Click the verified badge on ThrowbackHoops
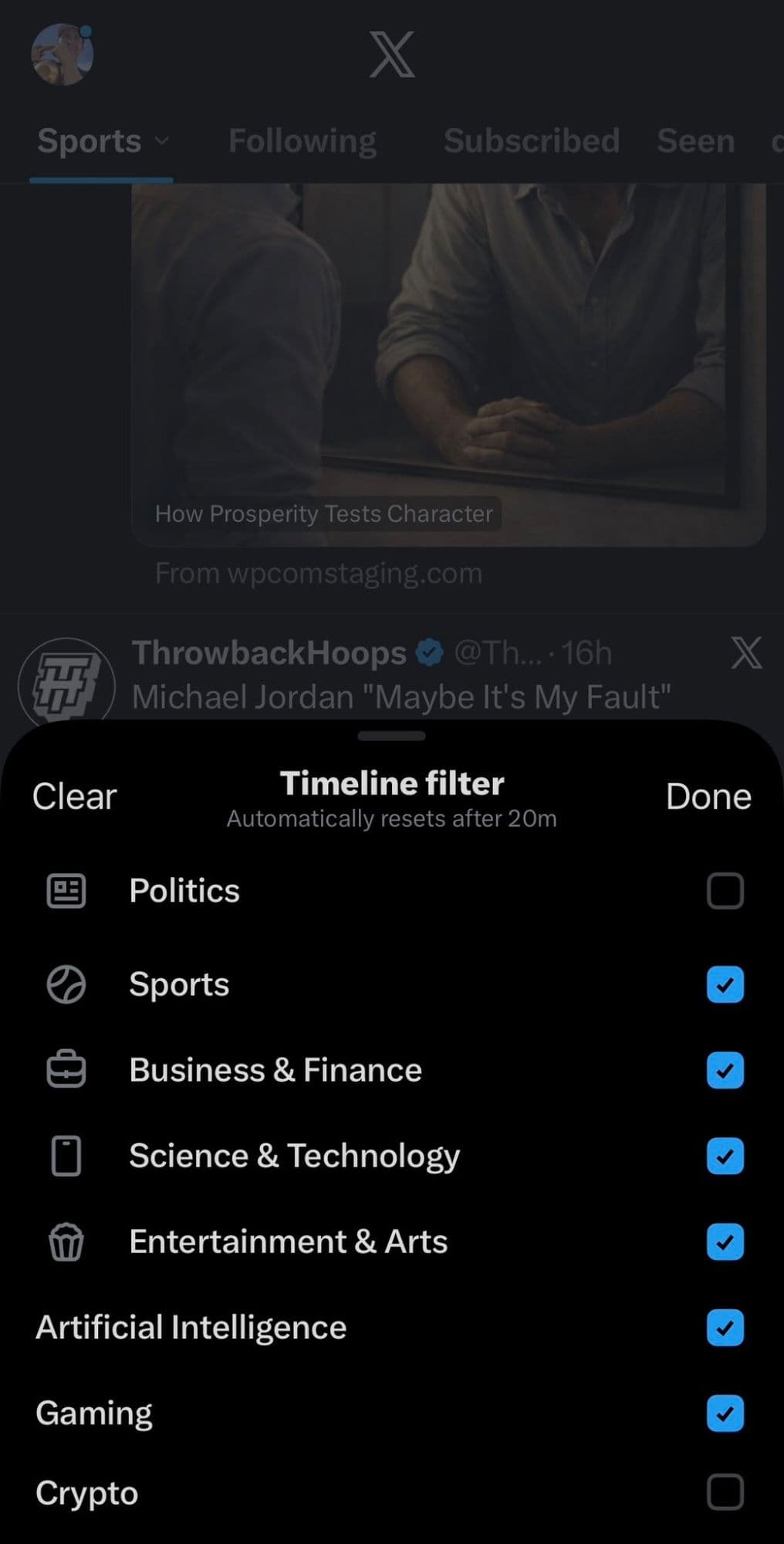 tap(429, 652)
